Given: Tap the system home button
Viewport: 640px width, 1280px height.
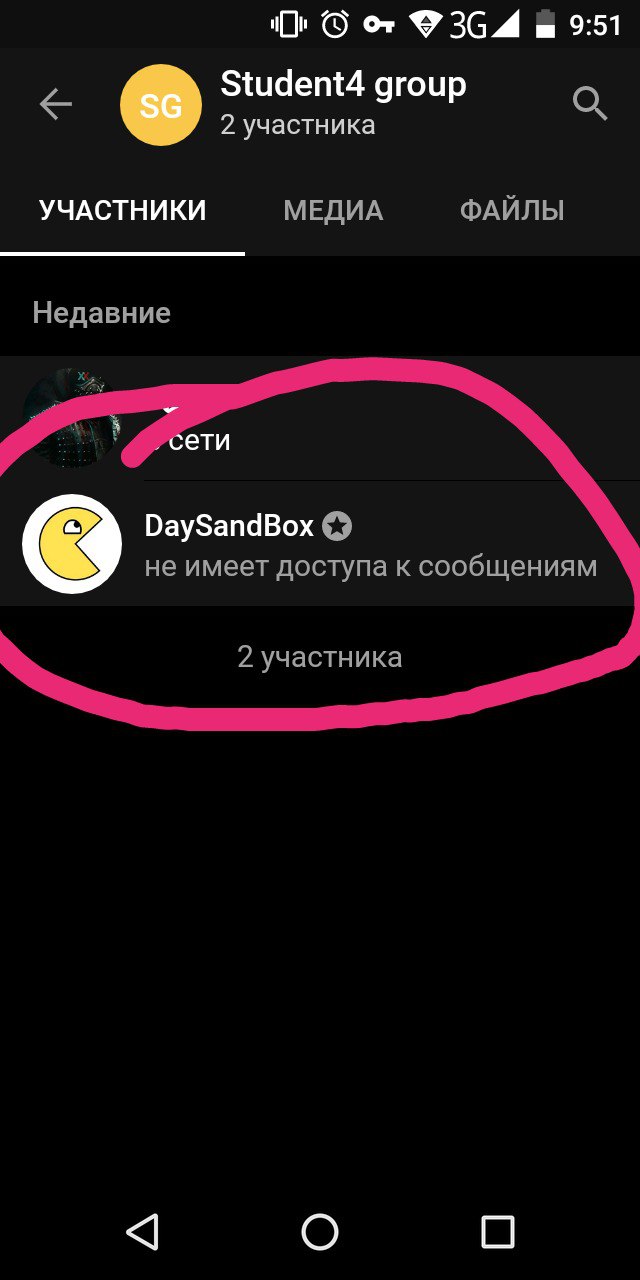Looking at the screenshot, I should click(320, 1231).
